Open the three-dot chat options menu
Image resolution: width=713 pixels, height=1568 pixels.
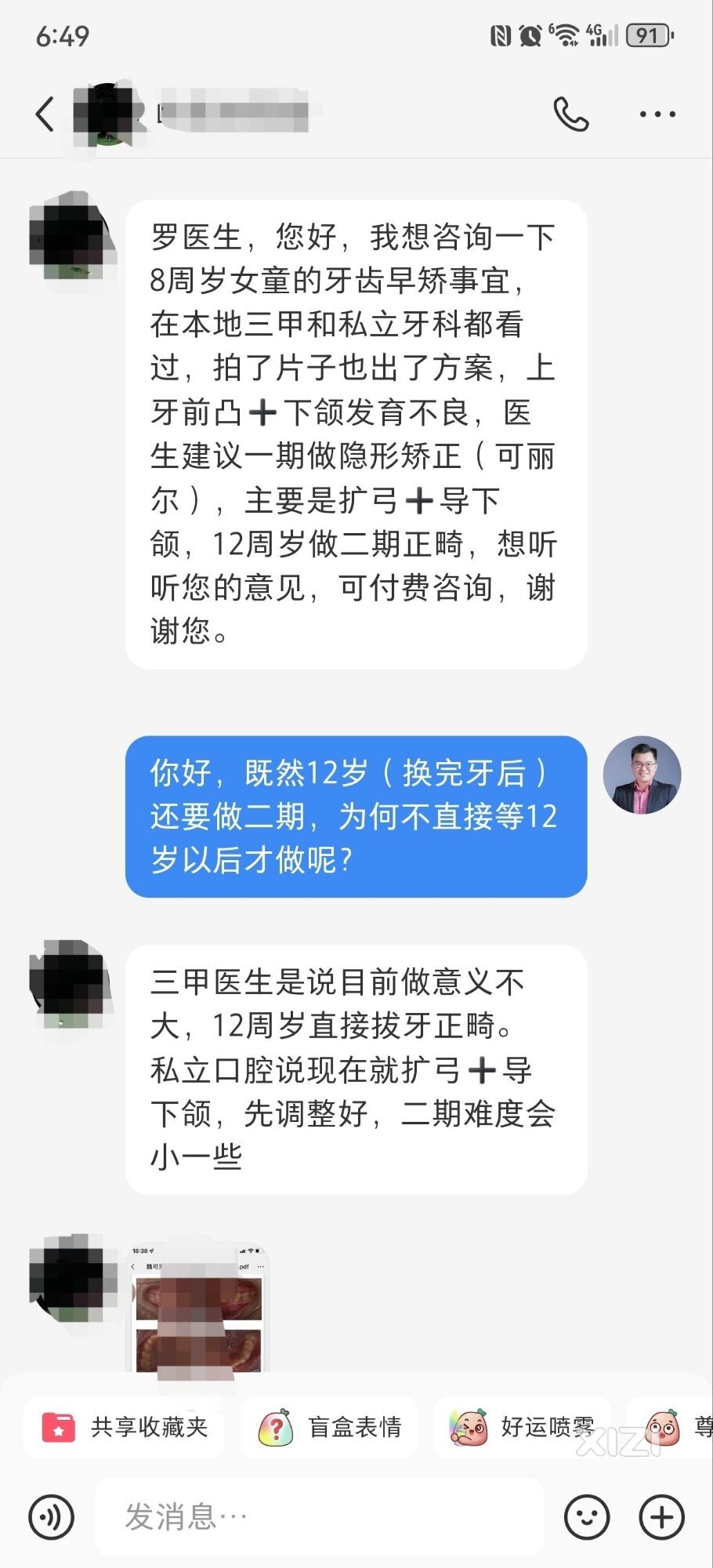point(657,114)
